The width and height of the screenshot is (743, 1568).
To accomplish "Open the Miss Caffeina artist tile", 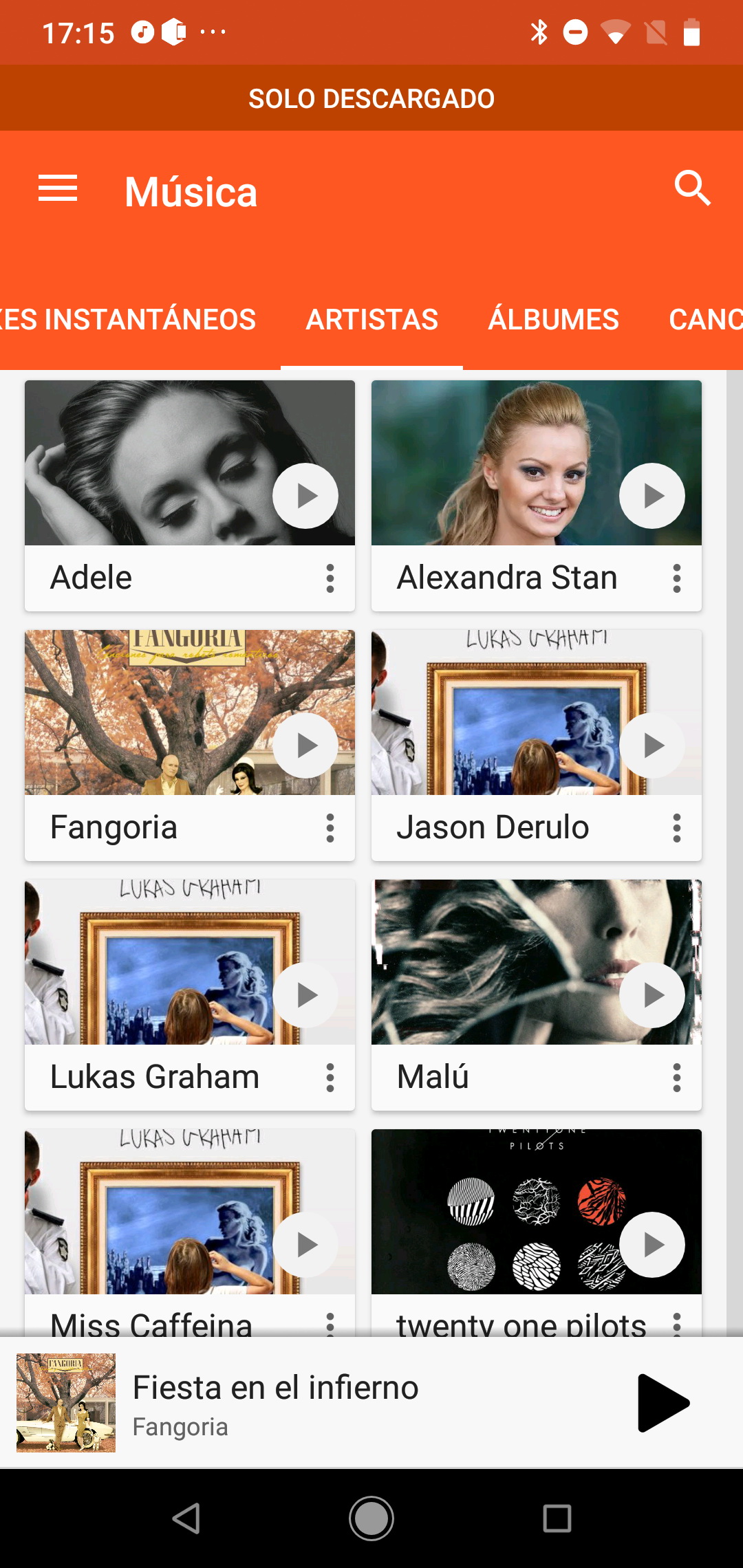I will (190, 1232).
